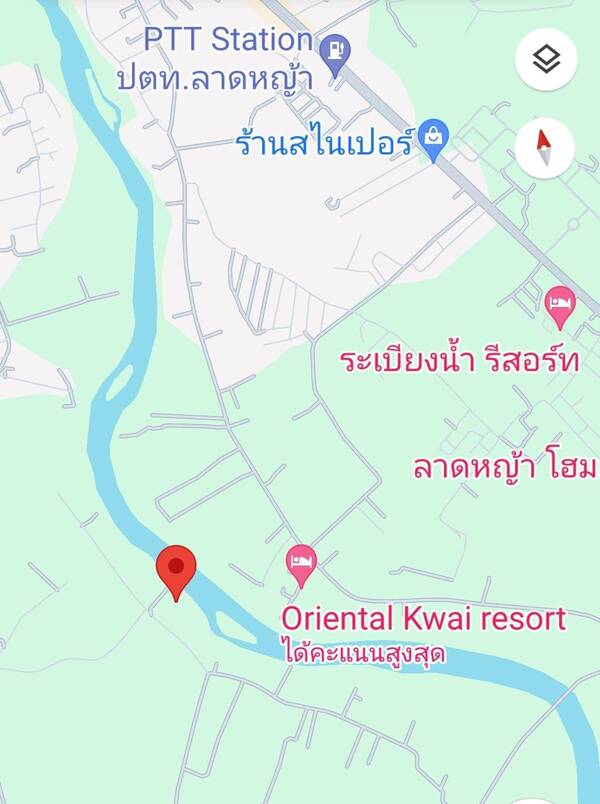The height and width of the screenshot is (804, 600).
Task: Open the map layers button
Action: 546,60
